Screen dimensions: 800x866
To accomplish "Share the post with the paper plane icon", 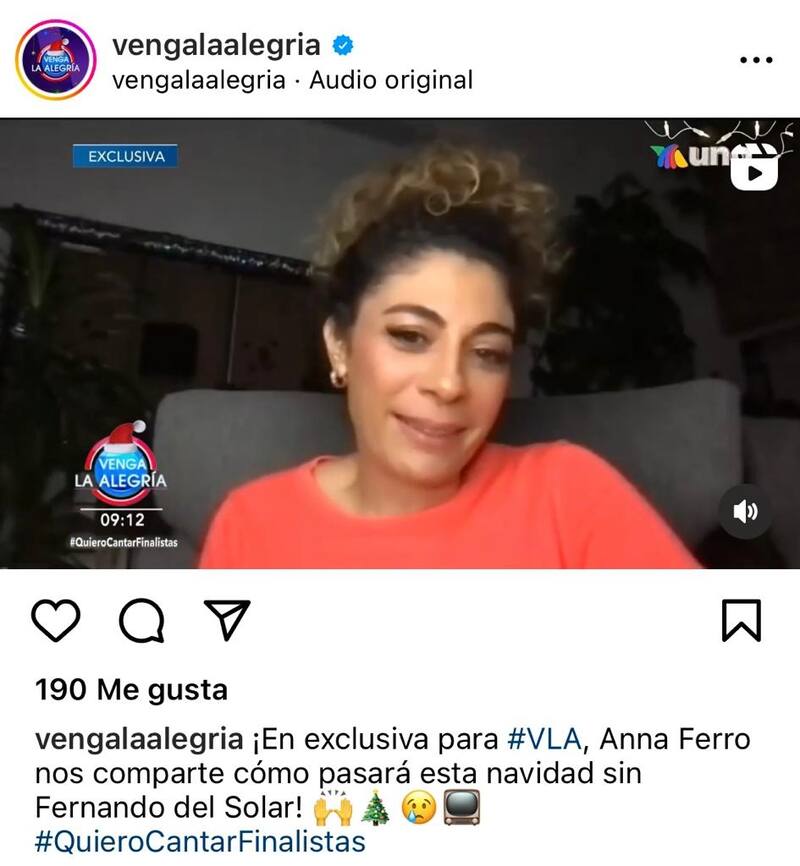I will [x=226, y=620].
